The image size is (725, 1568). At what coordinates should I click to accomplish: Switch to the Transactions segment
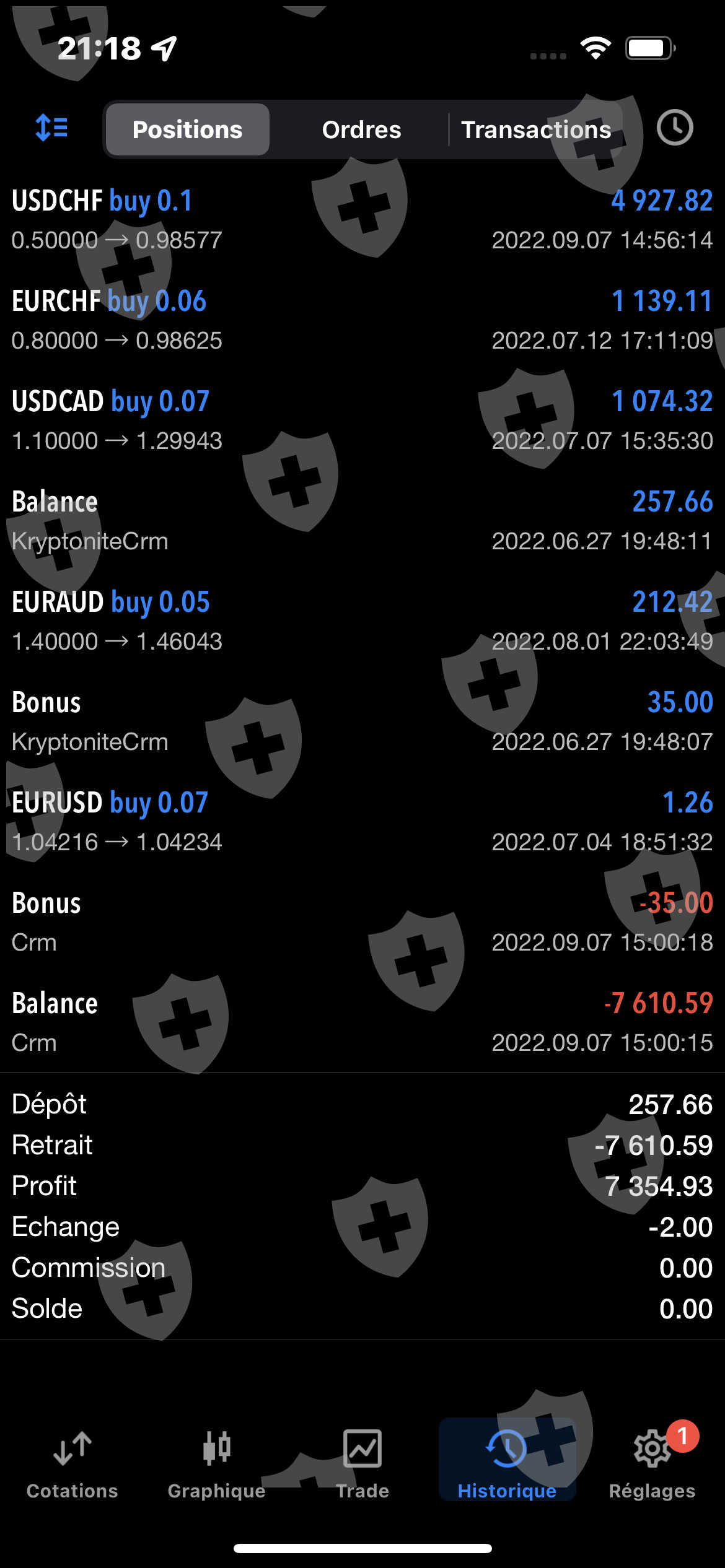(536, 129)
